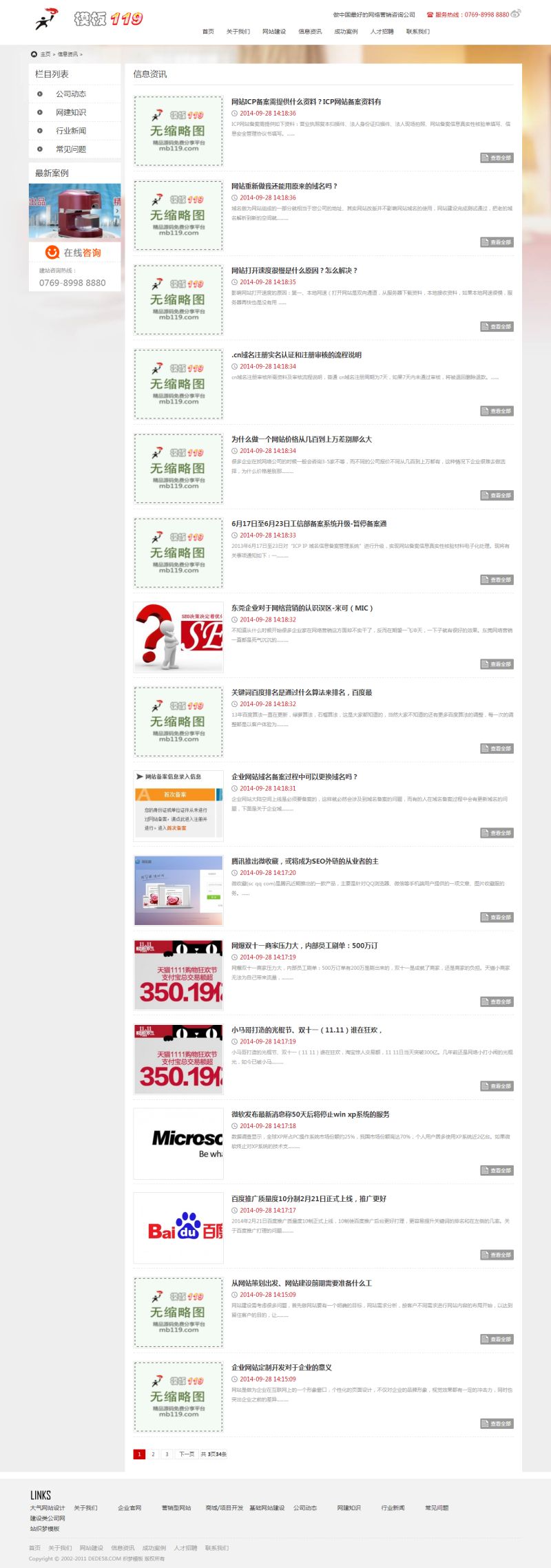The height and width of the screenshot is (1568, 551).
Task: Tap the Microsoft thumbnail for win xp article
Action: 178,1143
